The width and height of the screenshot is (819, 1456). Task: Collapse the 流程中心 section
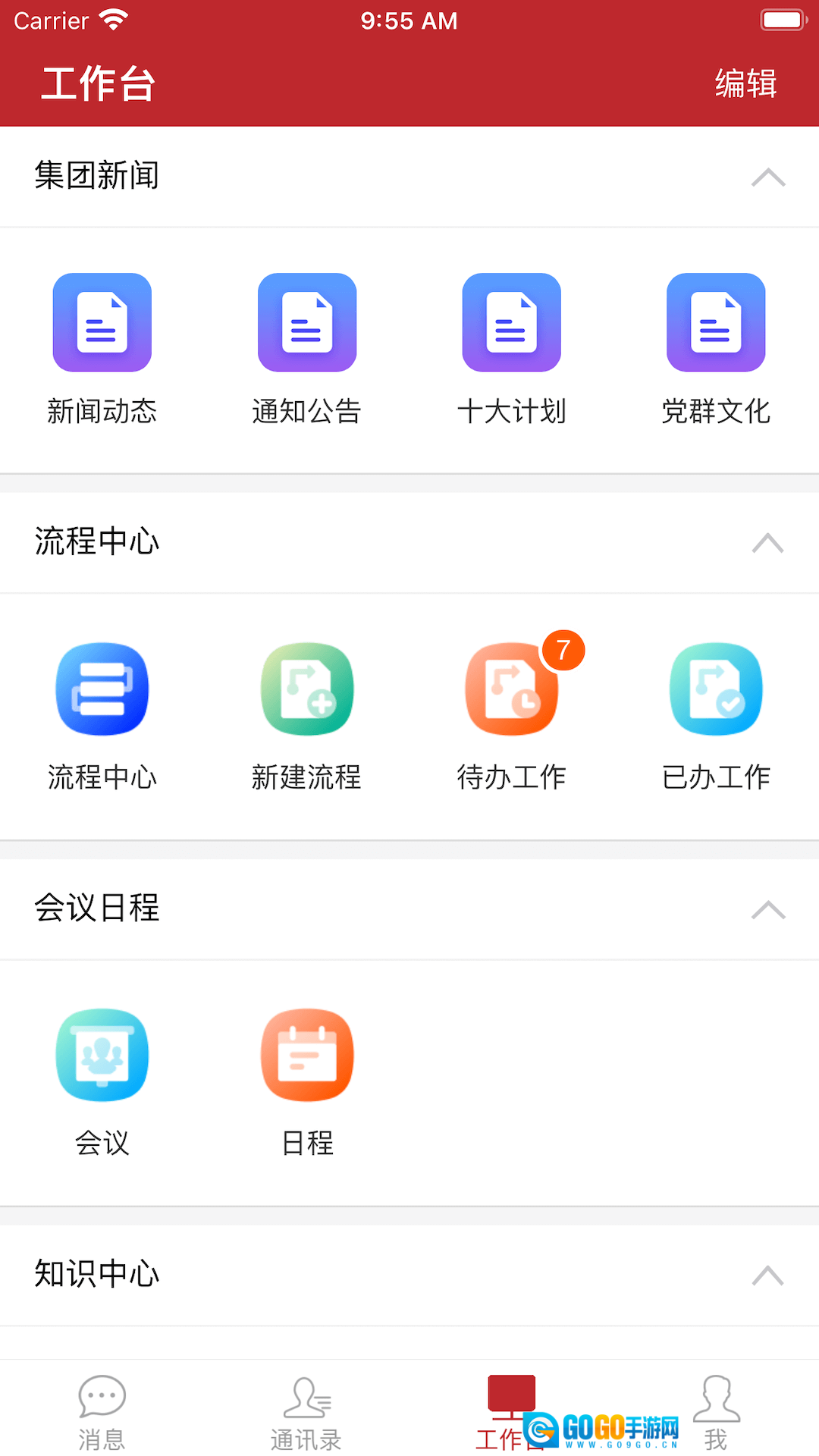point(767,543)
